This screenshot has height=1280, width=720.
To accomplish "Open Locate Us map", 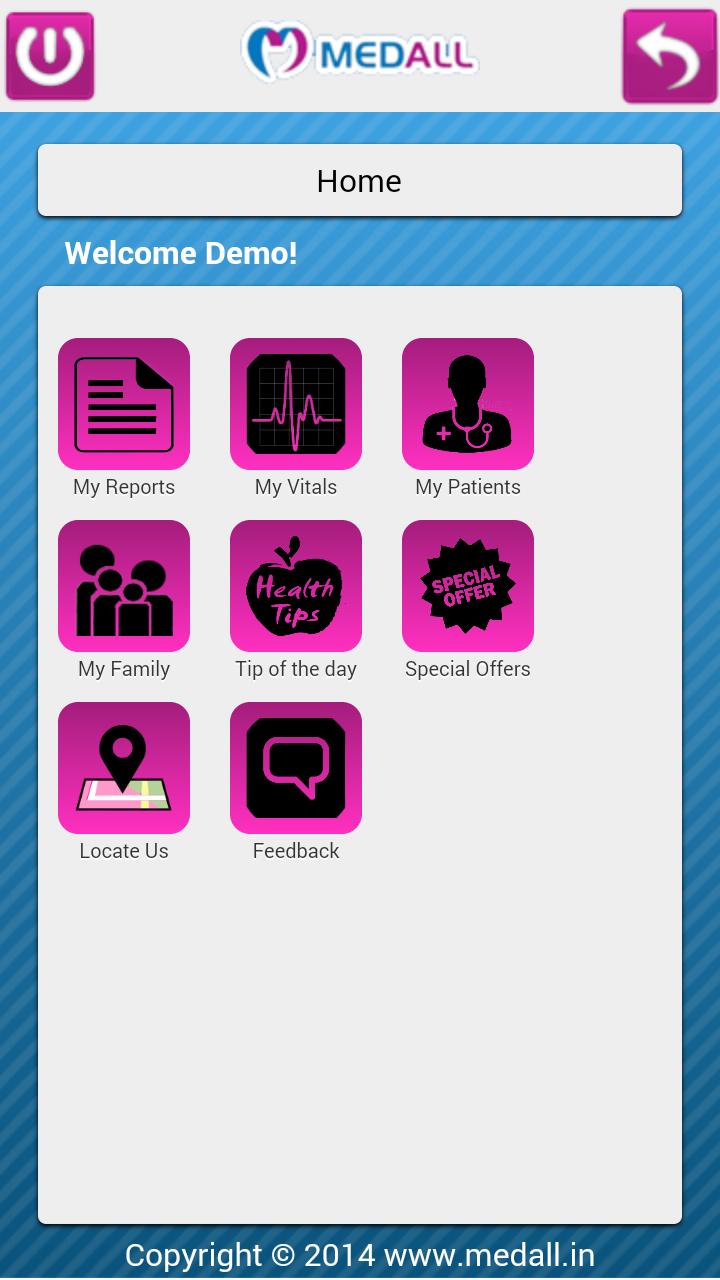I will click(124, 768).
